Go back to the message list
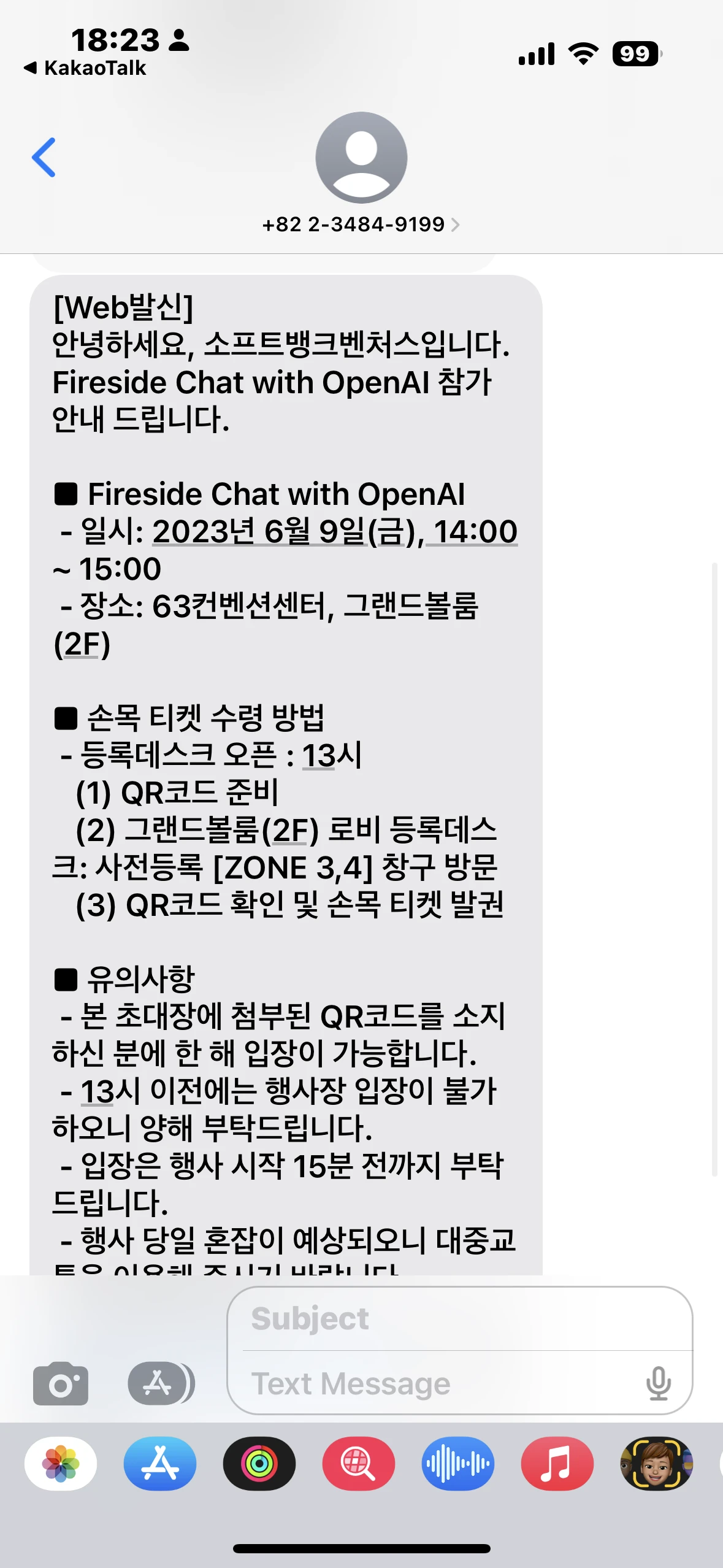This screenshot has height=1568, width=723. tap(44, 158)
